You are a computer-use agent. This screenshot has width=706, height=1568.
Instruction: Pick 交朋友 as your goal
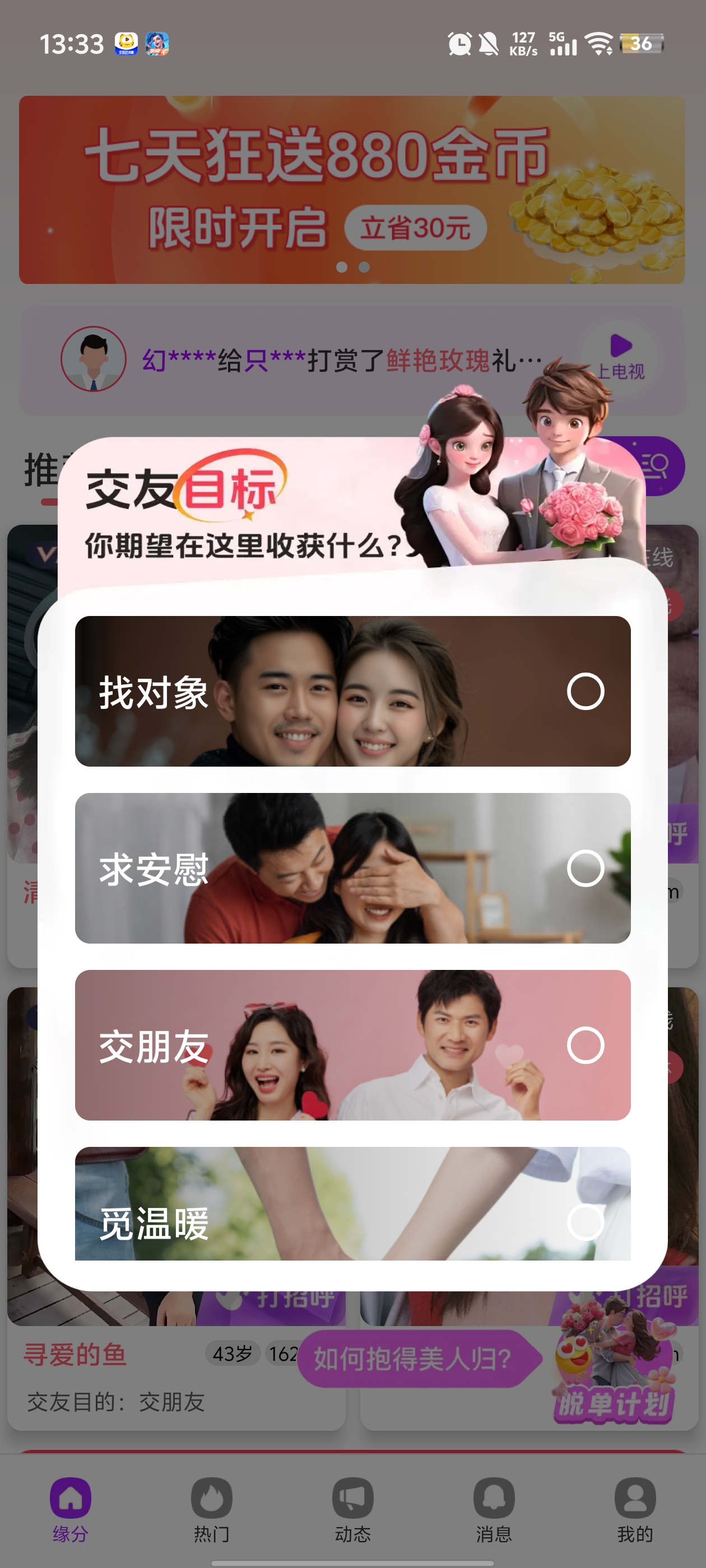(x=352, y=1044)
